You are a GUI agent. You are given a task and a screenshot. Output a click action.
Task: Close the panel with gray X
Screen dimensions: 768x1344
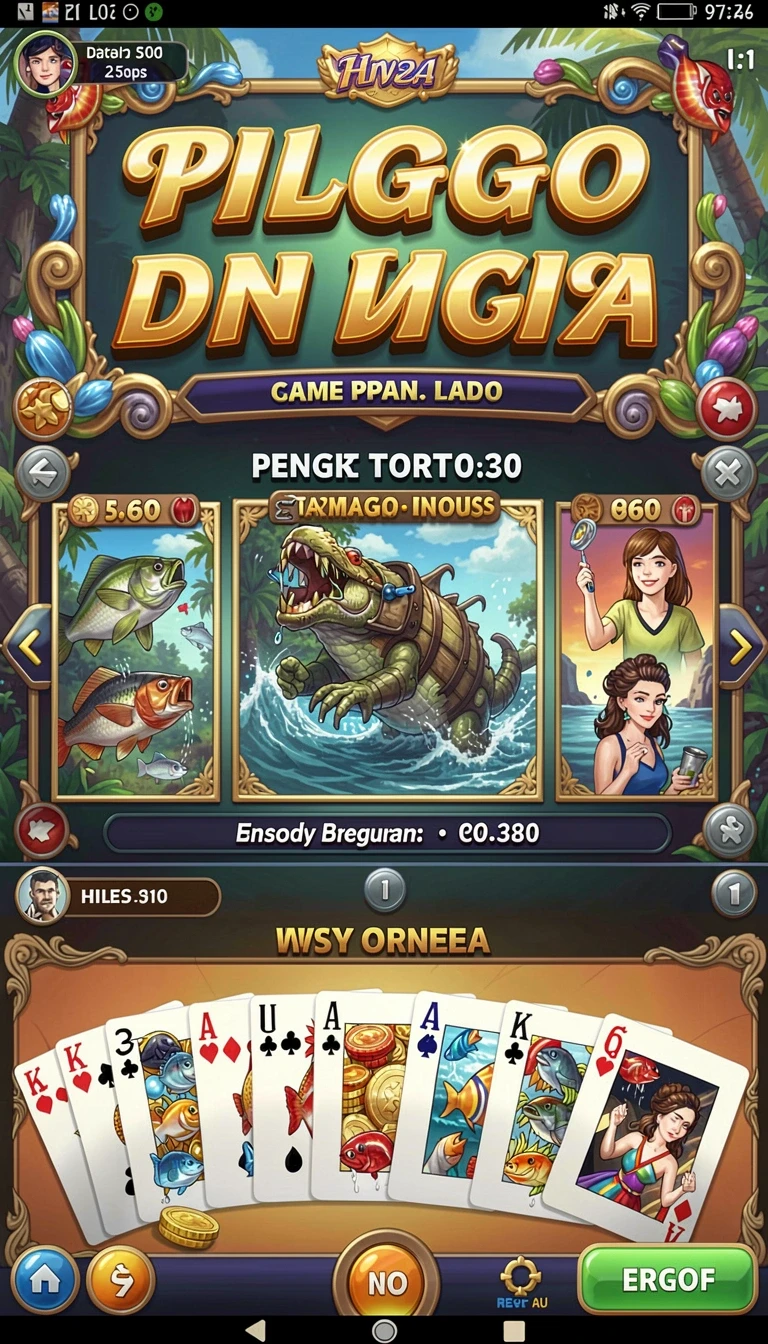pos(728,473)
